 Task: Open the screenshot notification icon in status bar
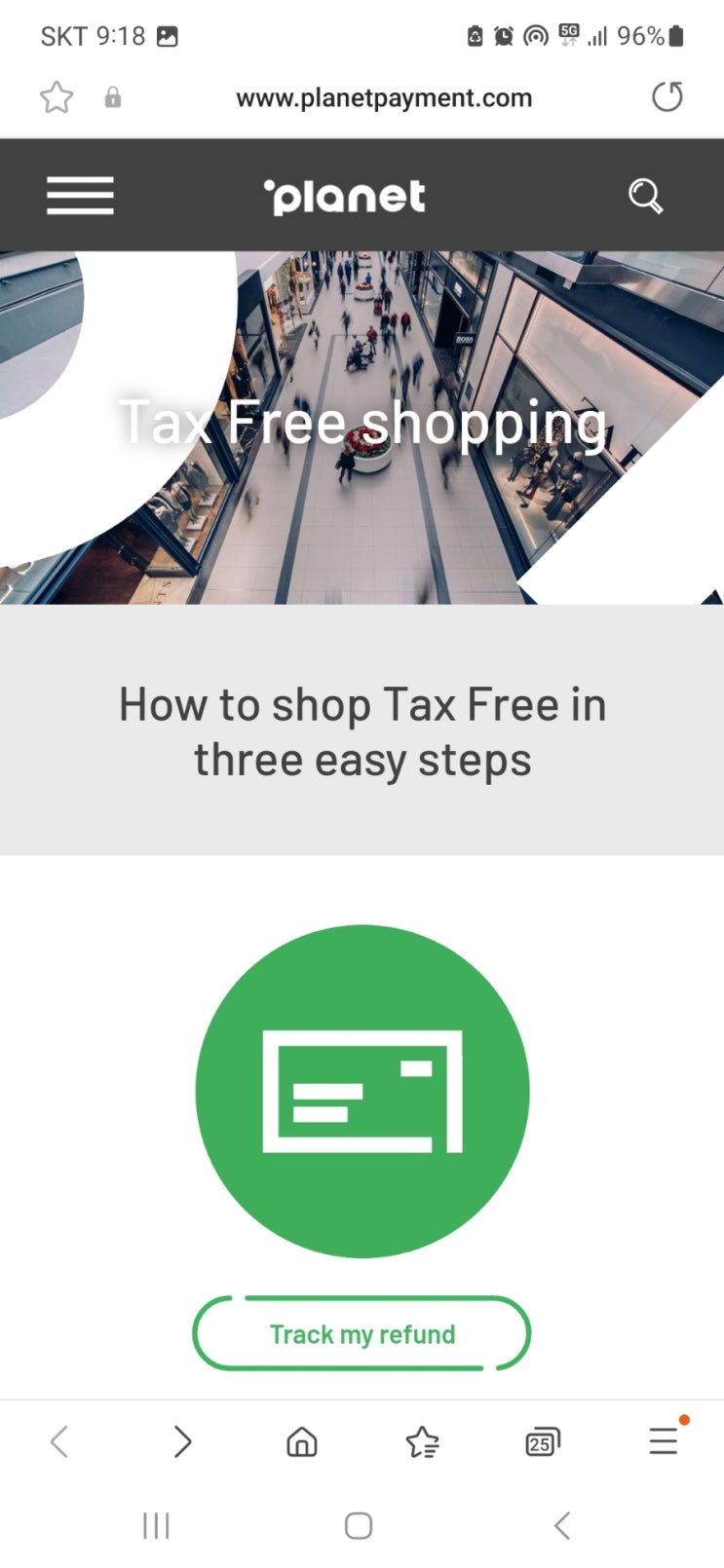coord(168,35)
